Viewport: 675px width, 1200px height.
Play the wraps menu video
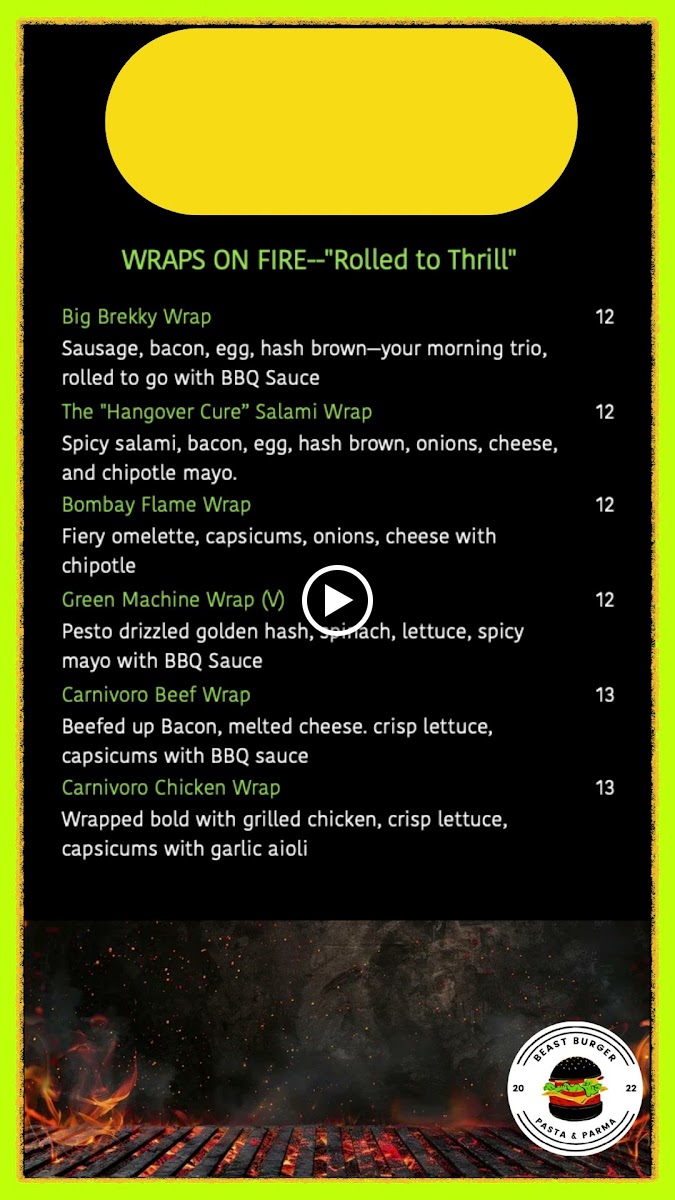click(337, 601)
